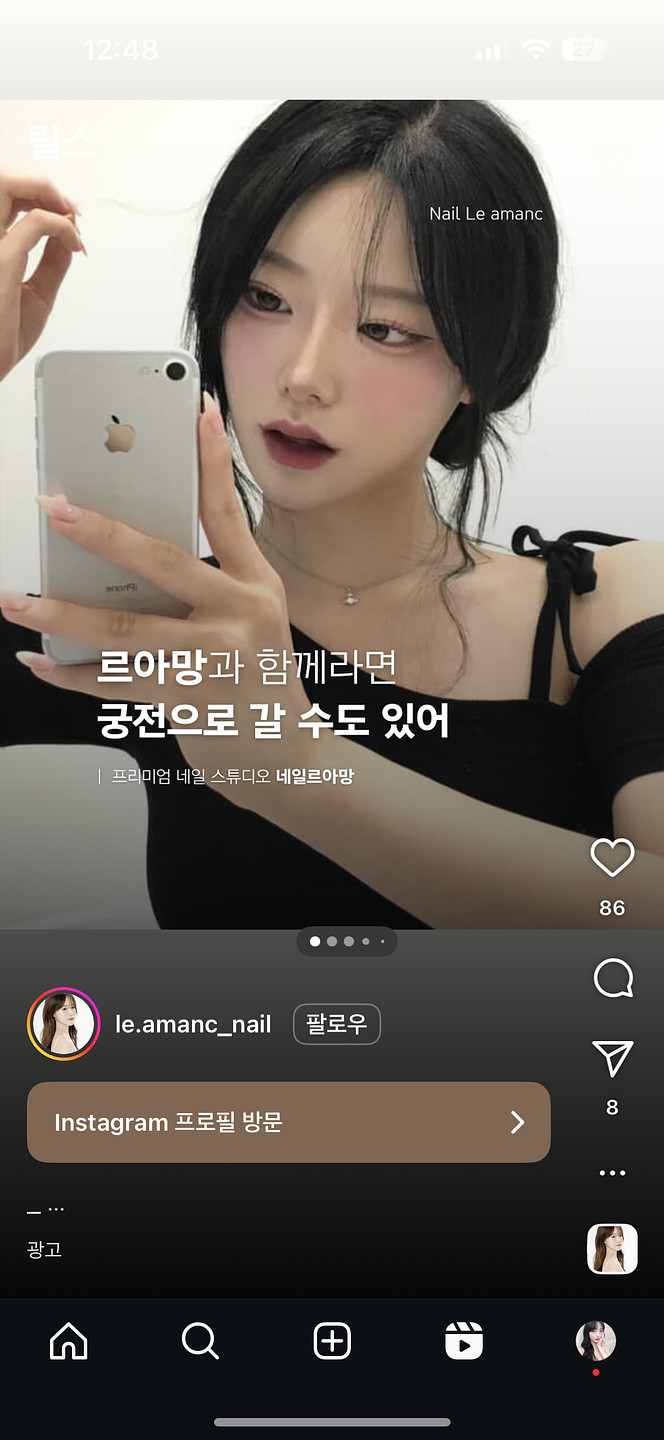This screenshot has width=664, height=1440.
Task: Open le.amanc_nail profile picture
Action: pyautogui.click(x=63, y=1024)
